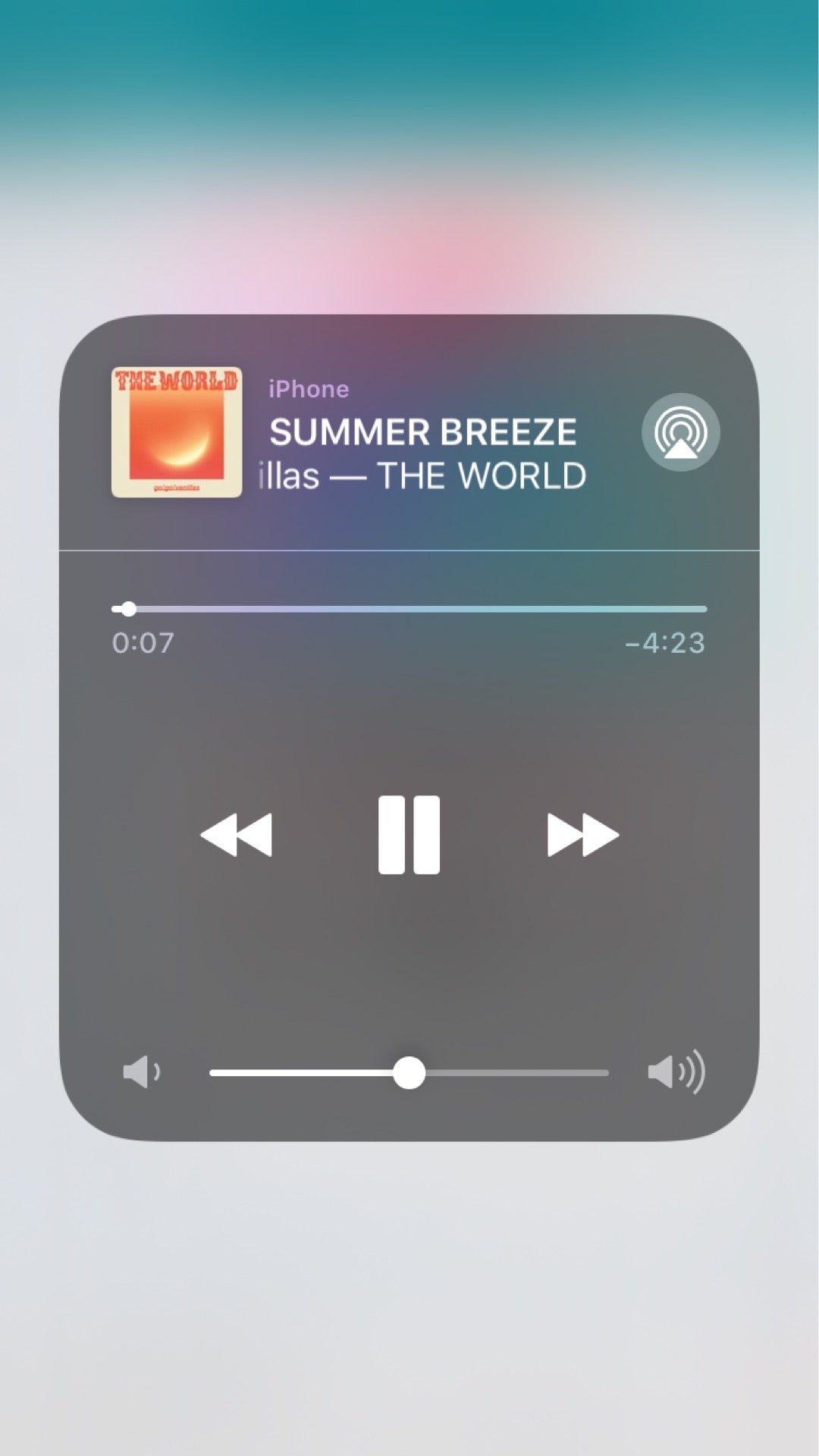This screenshot has width=819, height=1456.
Task: Open the AirPlay output selector
Action: [x=680, y=432]
